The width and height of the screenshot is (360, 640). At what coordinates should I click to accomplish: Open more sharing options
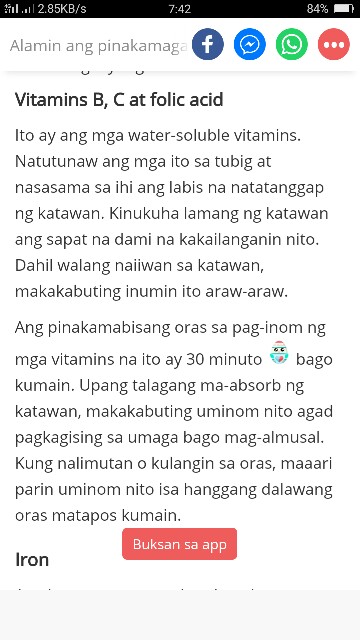coord(334,44)
